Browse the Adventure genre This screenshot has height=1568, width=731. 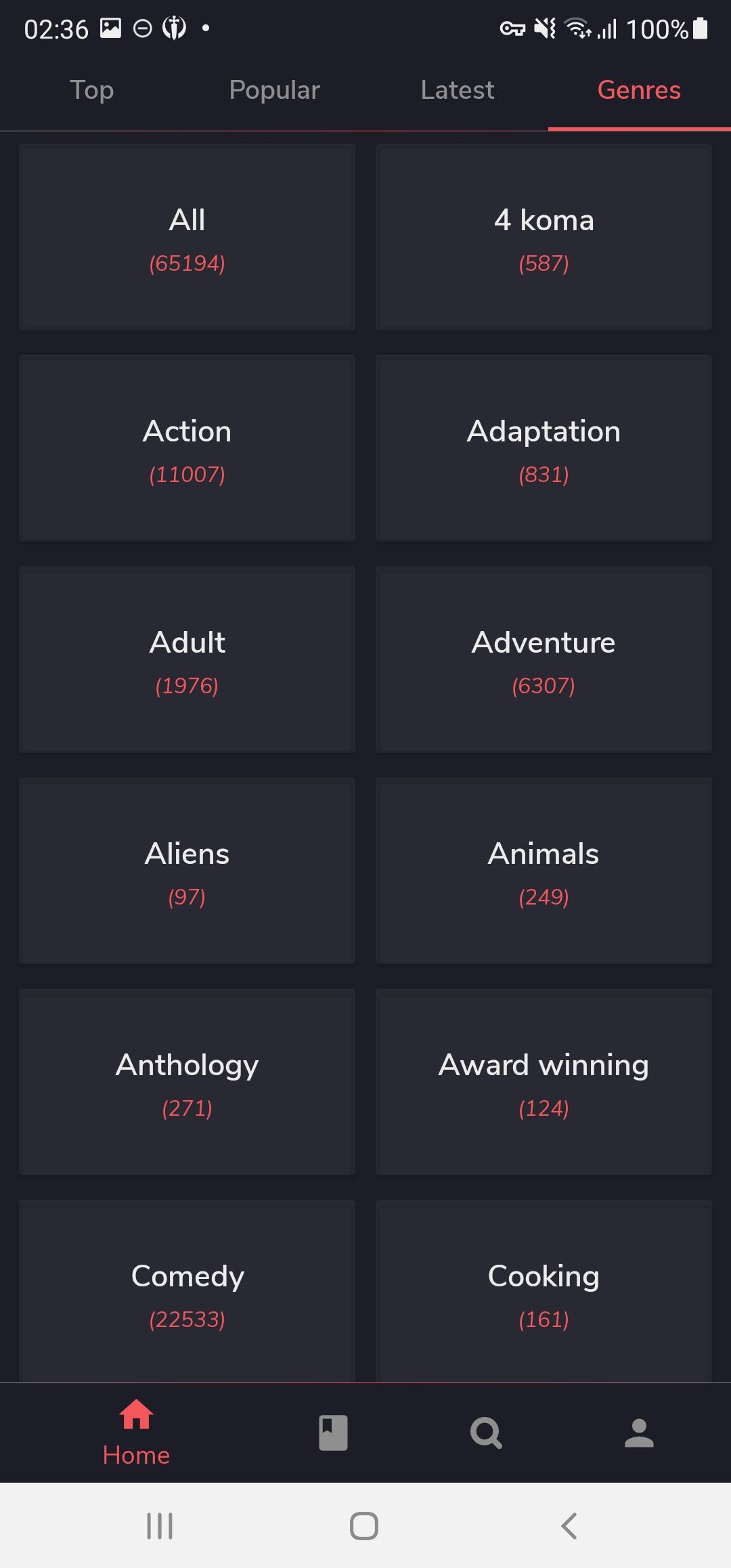(544, 659)
